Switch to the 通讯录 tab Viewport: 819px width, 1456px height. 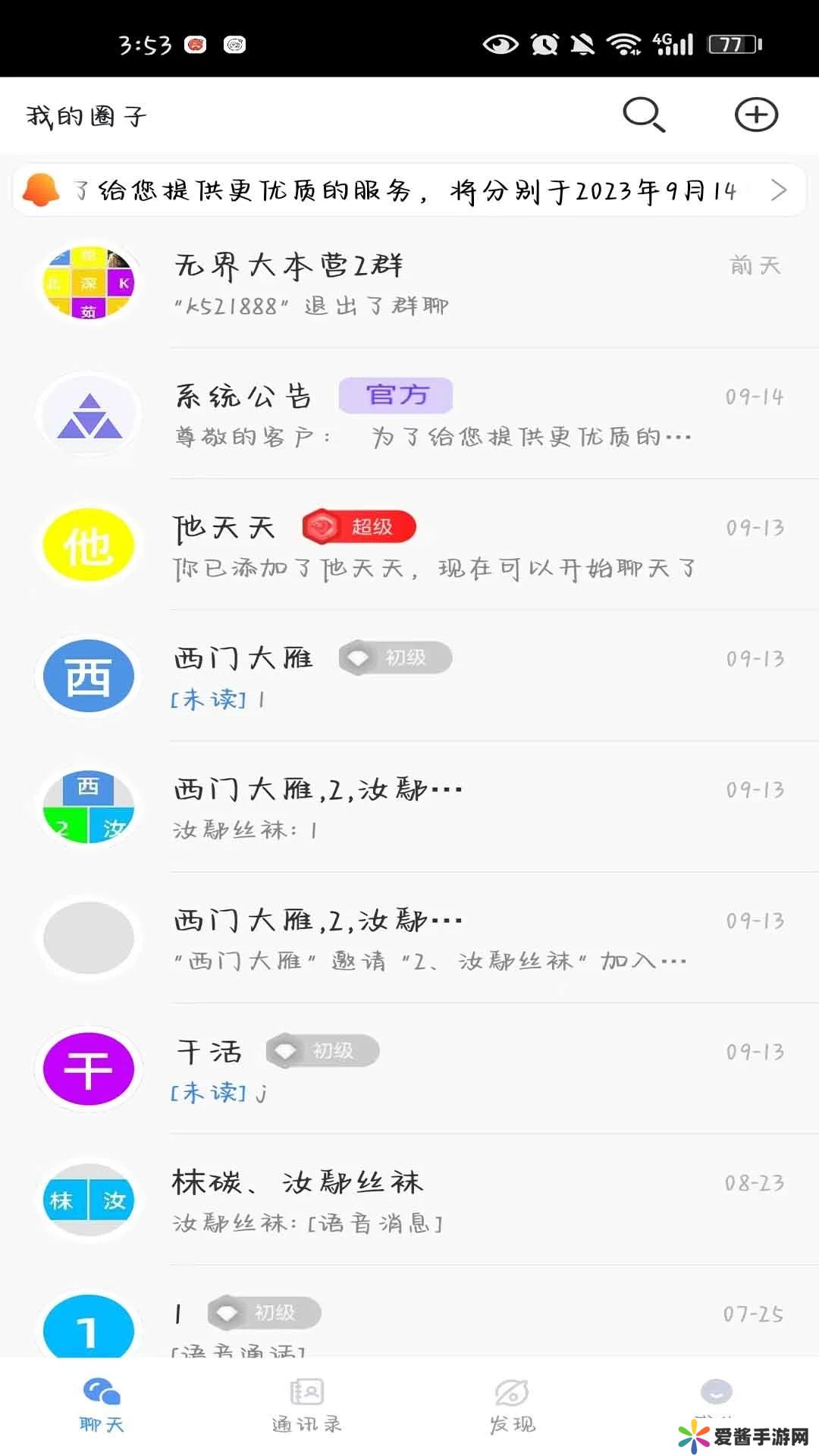coord(306,1407)
